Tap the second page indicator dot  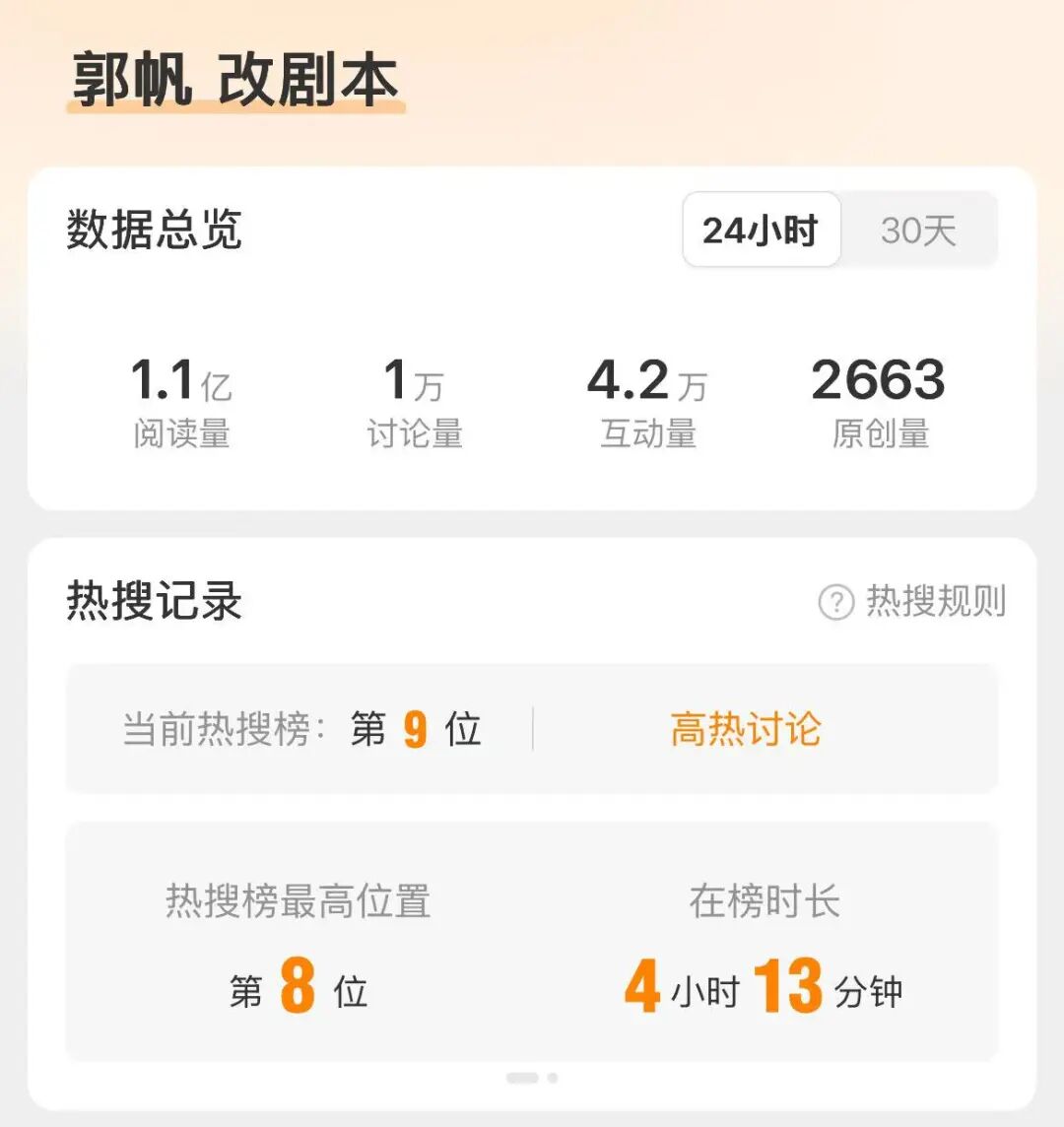(x=553, y=1078)
